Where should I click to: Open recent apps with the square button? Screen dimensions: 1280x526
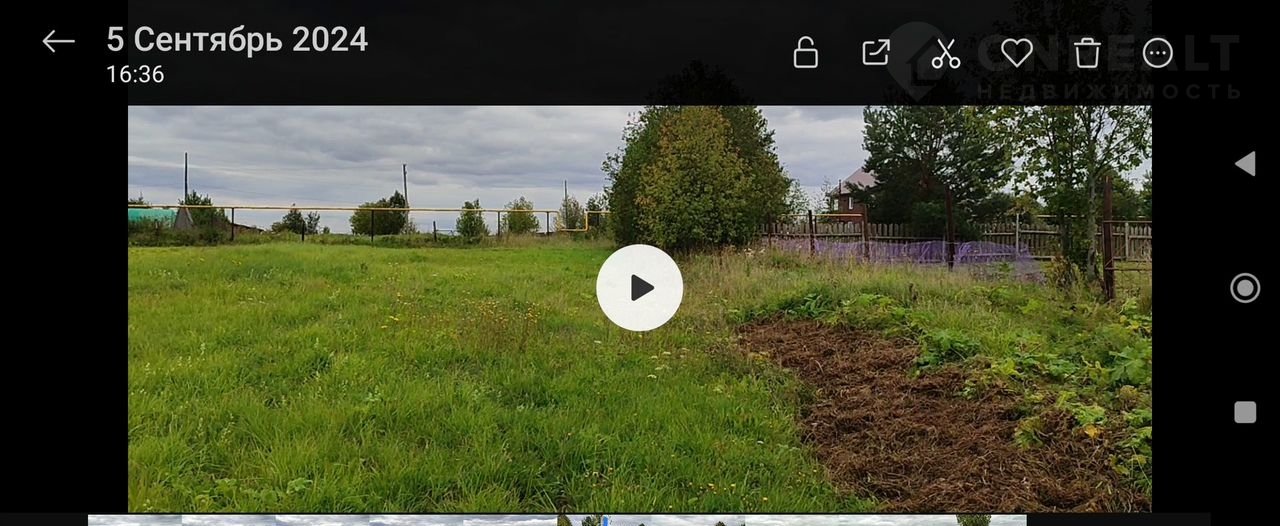pyautogui.click(x=1245, y=412)
